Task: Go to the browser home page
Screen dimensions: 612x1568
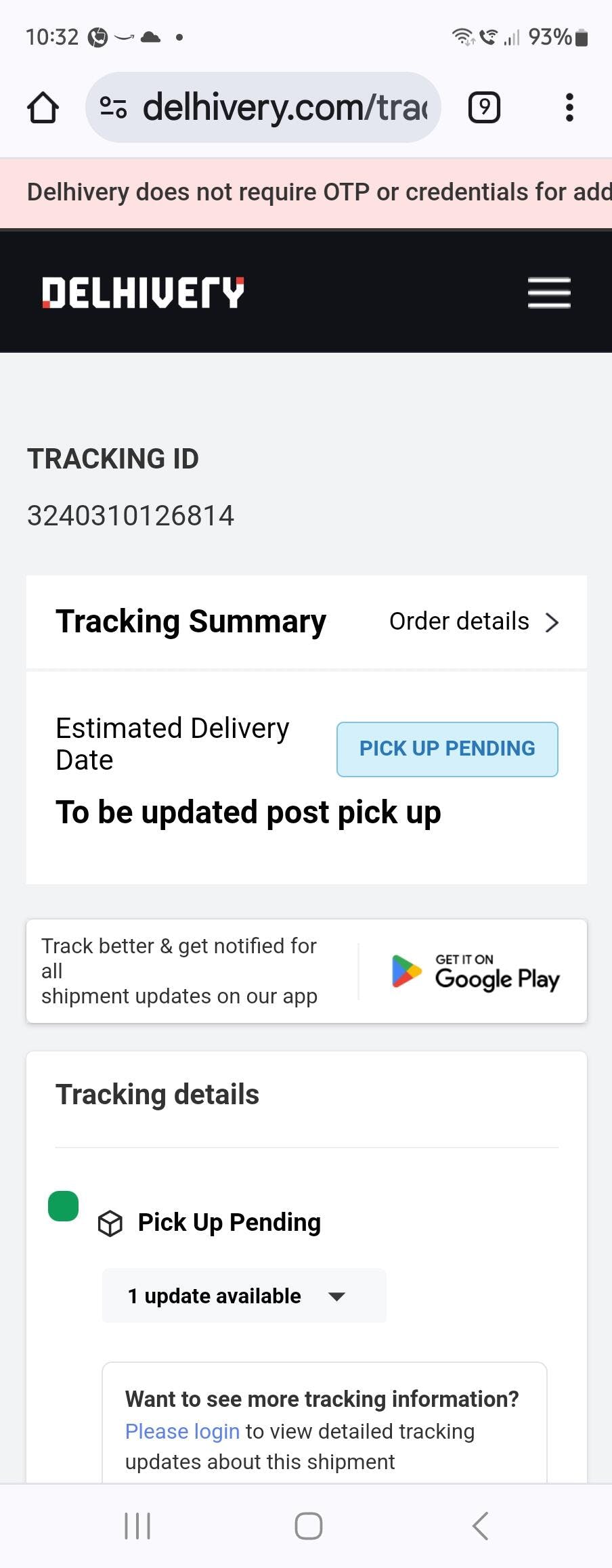Action: [x=43, y=108]
